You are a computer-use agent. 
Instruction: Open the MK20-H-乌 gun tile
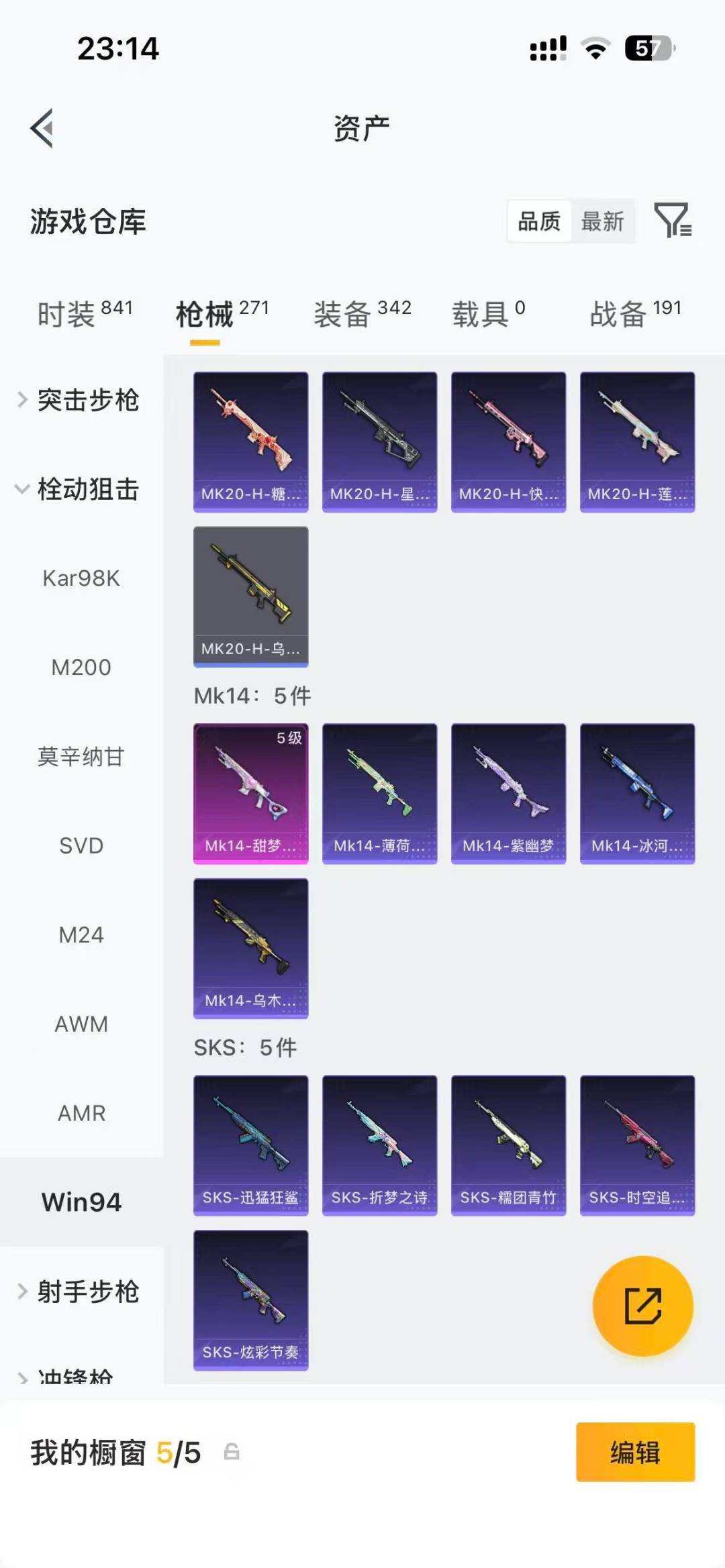pyautogui.click(x=250, y=596)
